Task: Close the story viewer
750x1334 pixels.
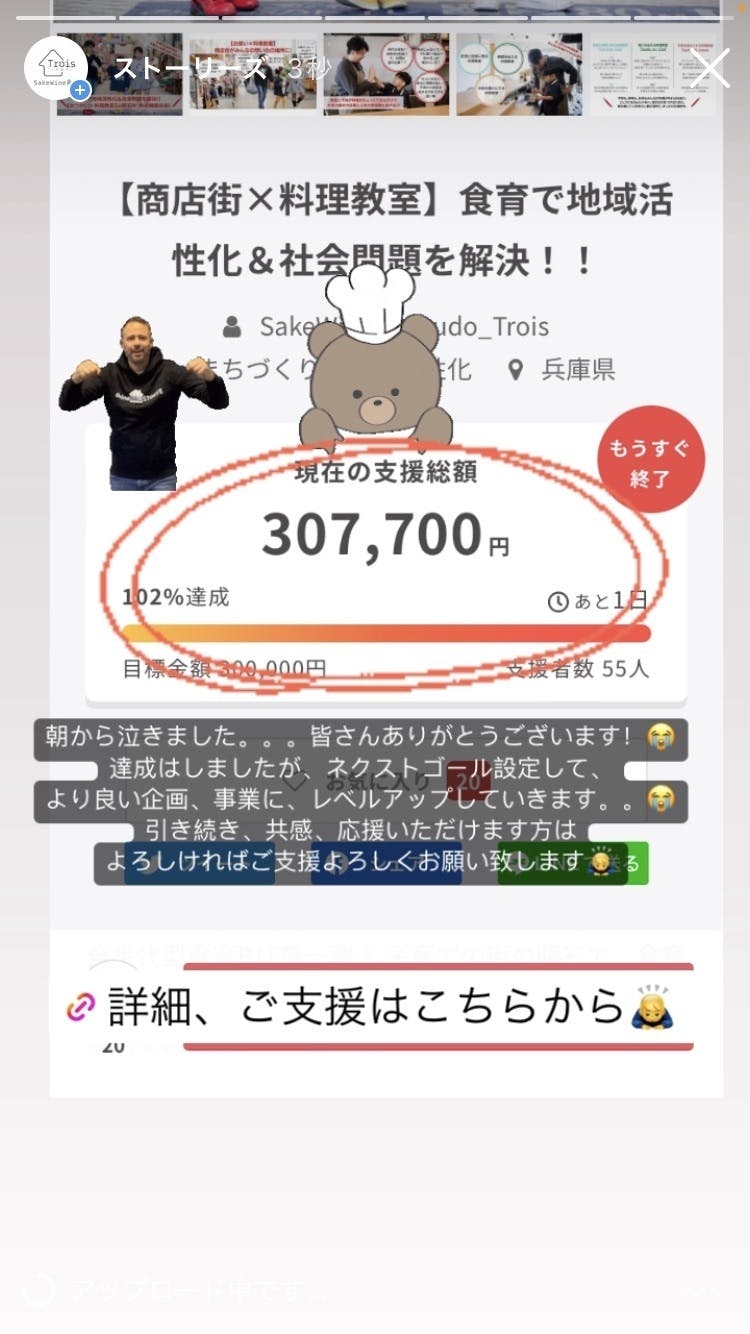Action: tap(711, 69)
